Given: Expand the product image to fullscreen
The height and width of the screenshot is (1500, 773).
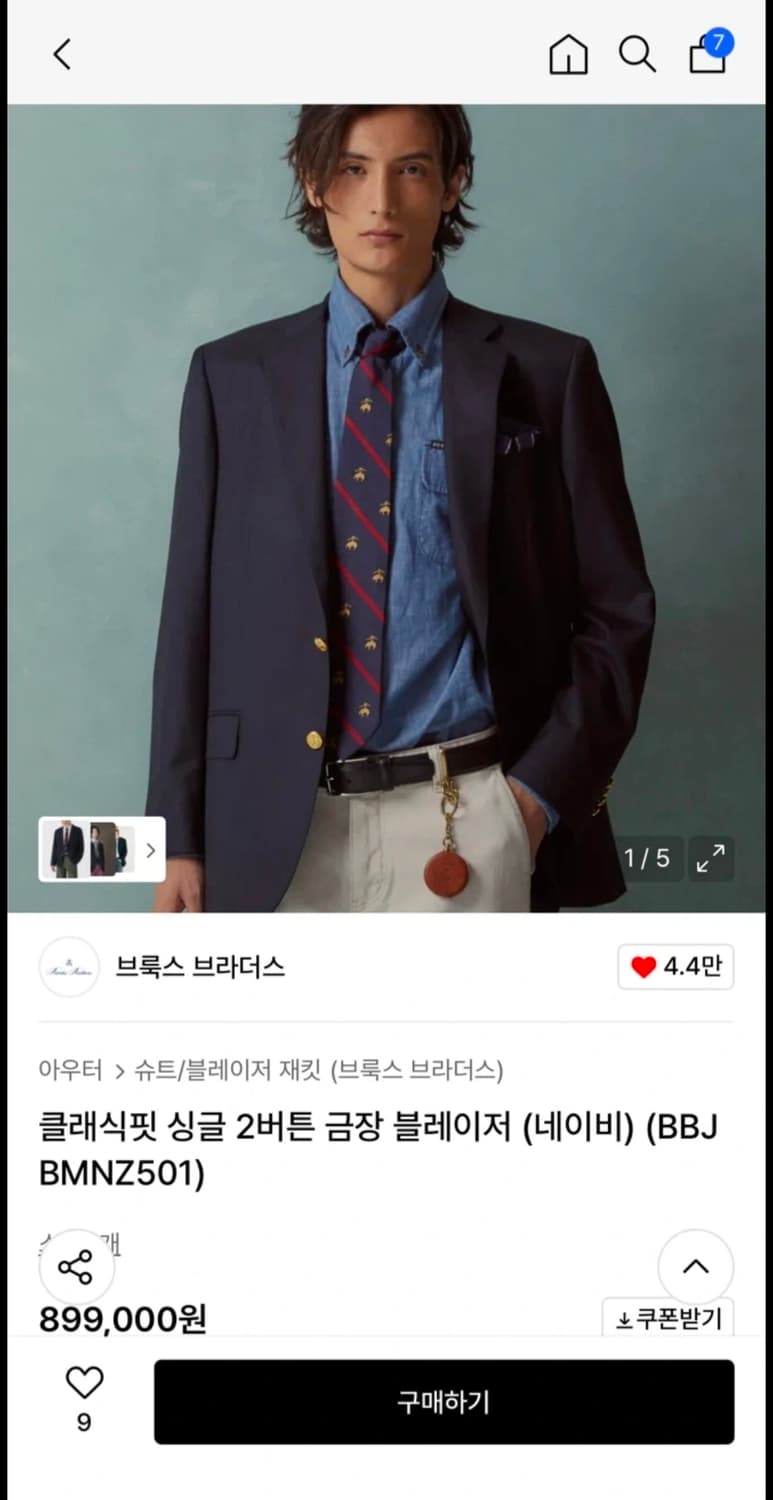Looking at the screenshot, I should (x=711, y=858).
